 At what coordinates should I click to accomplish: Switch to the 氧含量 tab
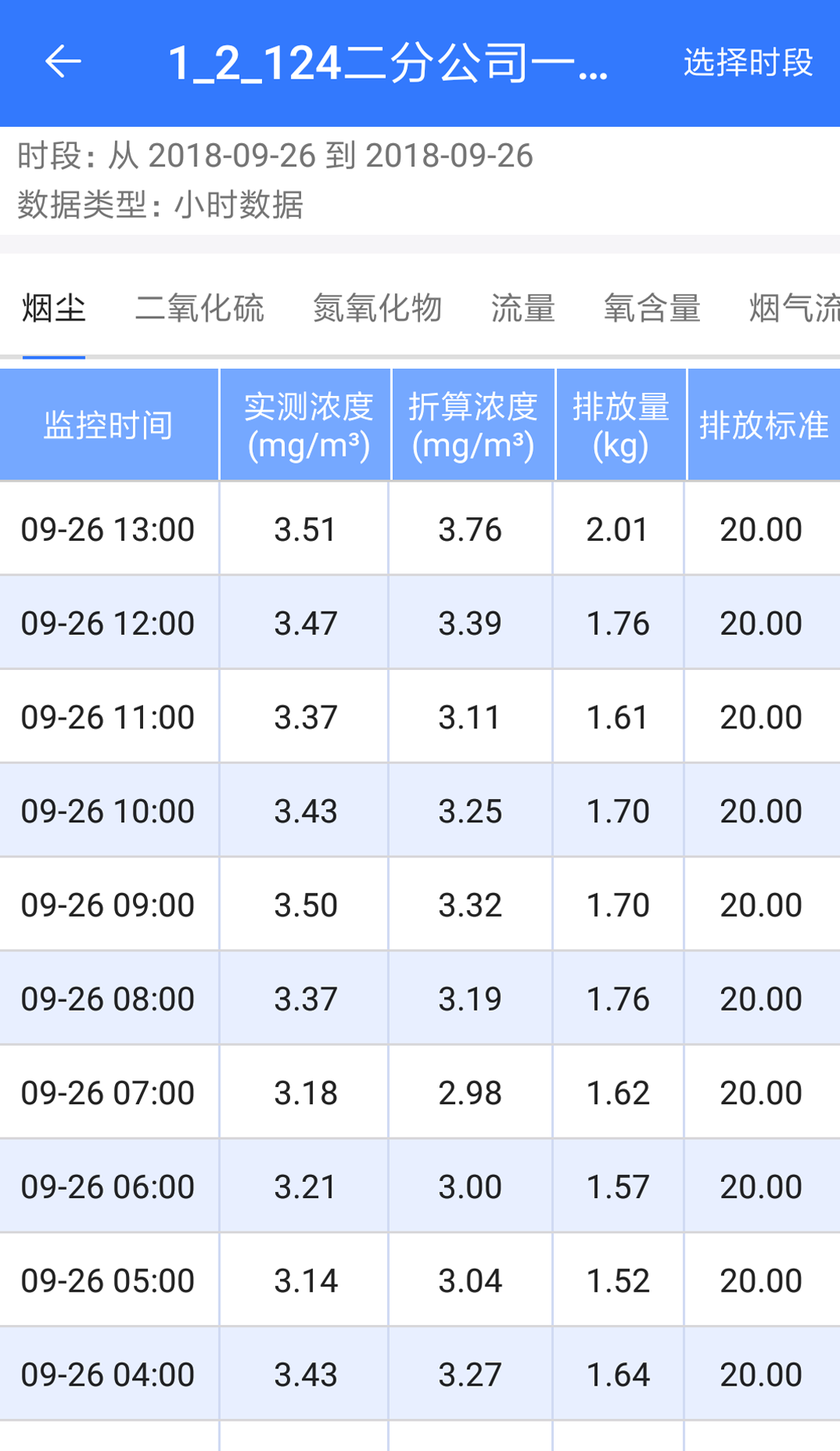652,309
